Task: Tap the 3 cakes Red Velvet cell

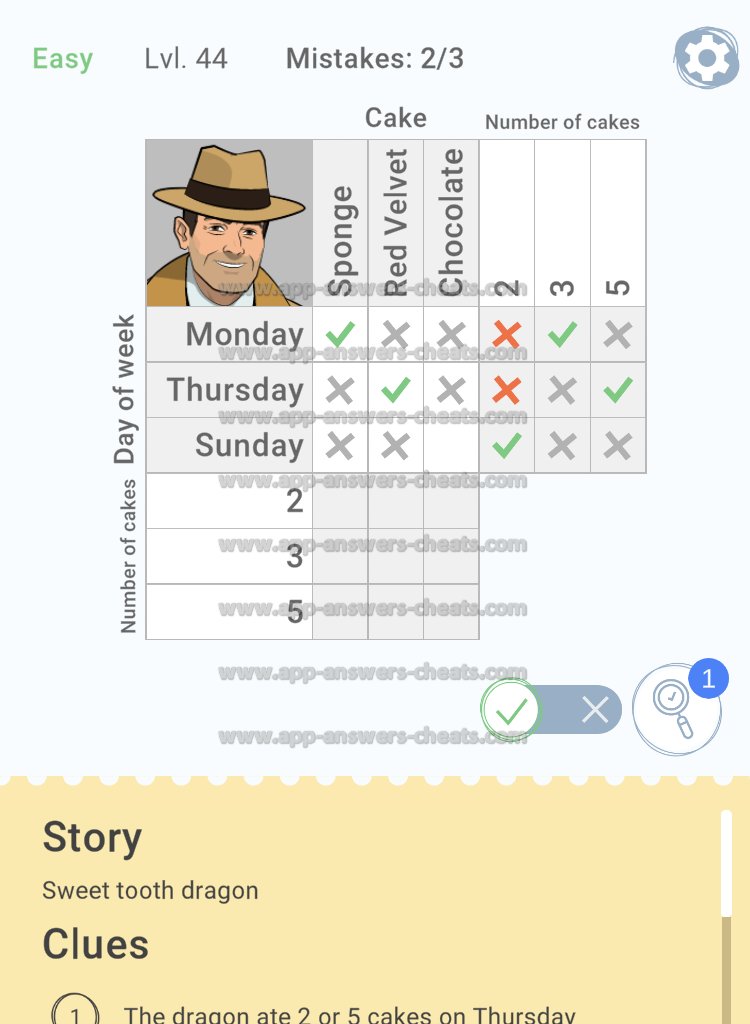Action: tap(396, 556)
